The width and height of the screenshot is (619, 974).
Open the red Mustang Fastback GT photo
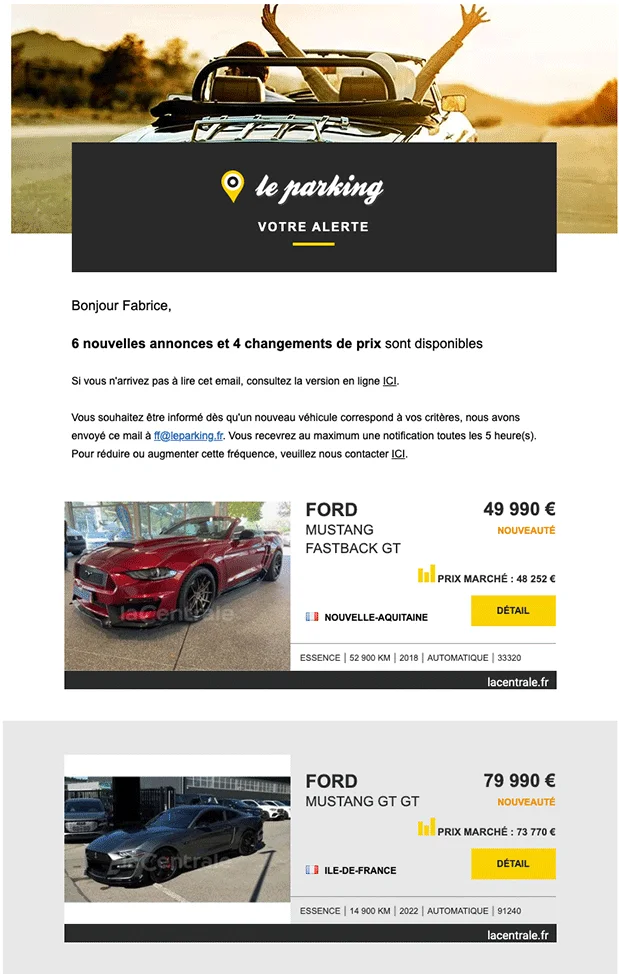(x=178, y=586)
